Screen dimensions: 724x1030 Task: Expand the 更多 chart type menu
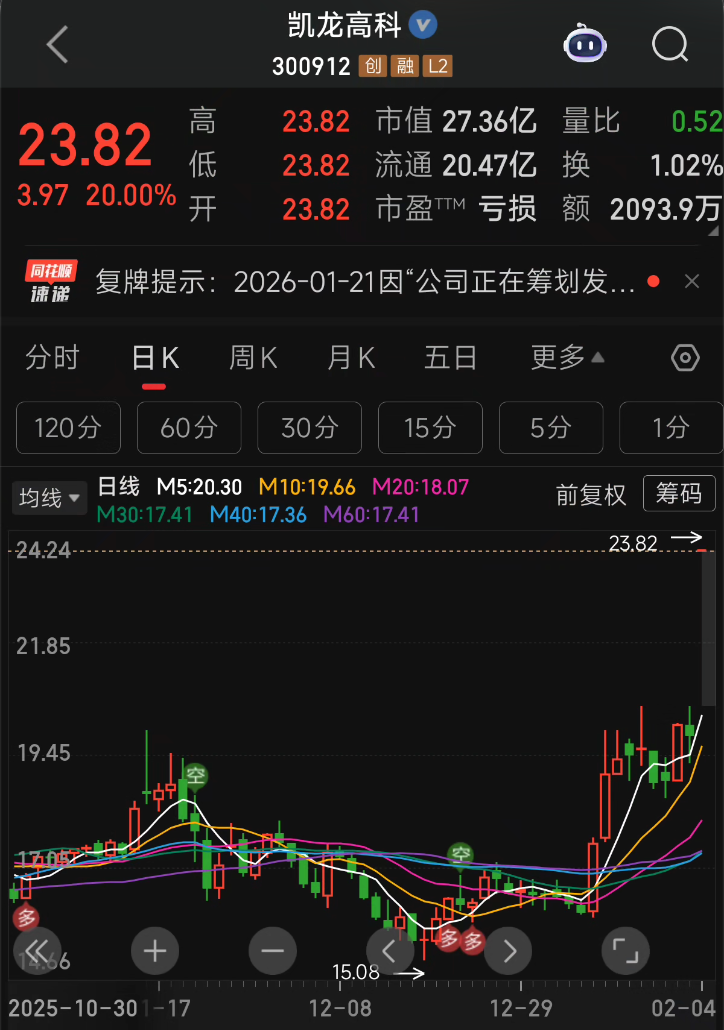(x=566, y=357)
